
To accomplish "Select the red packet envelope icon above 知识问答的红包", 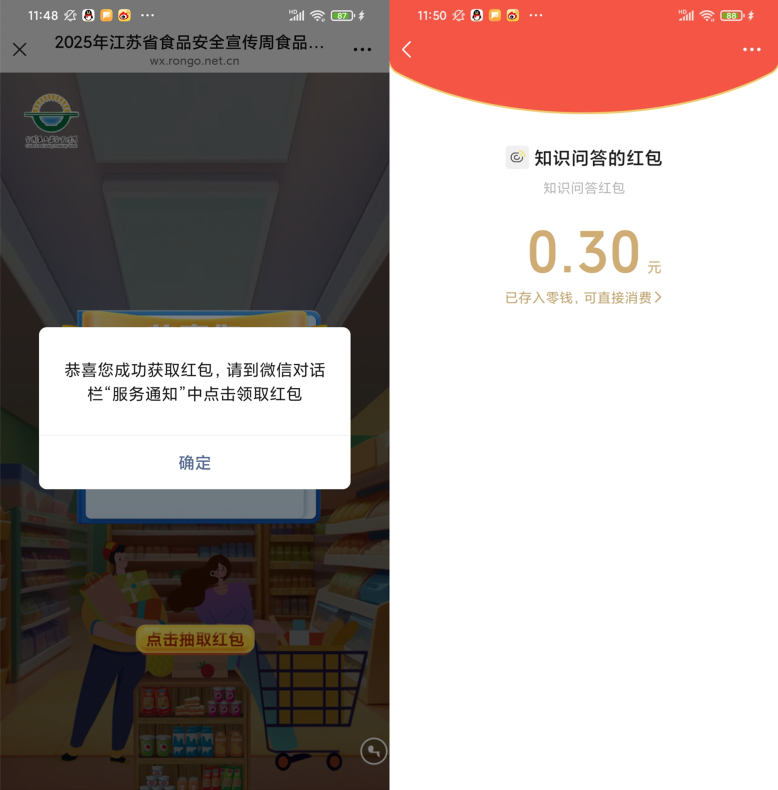I will coord(517,156).
